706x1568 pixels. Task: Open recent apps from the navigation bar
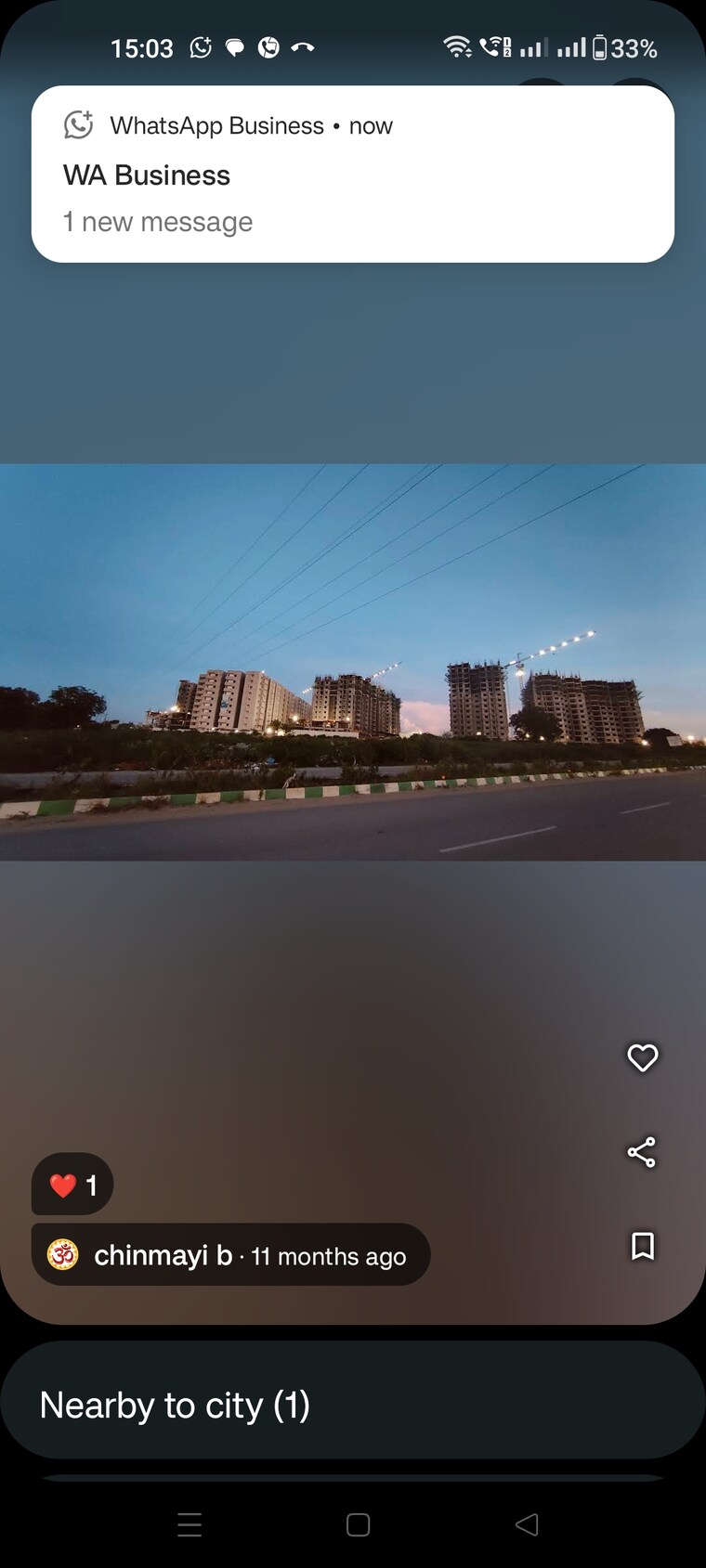(190, 1524)
